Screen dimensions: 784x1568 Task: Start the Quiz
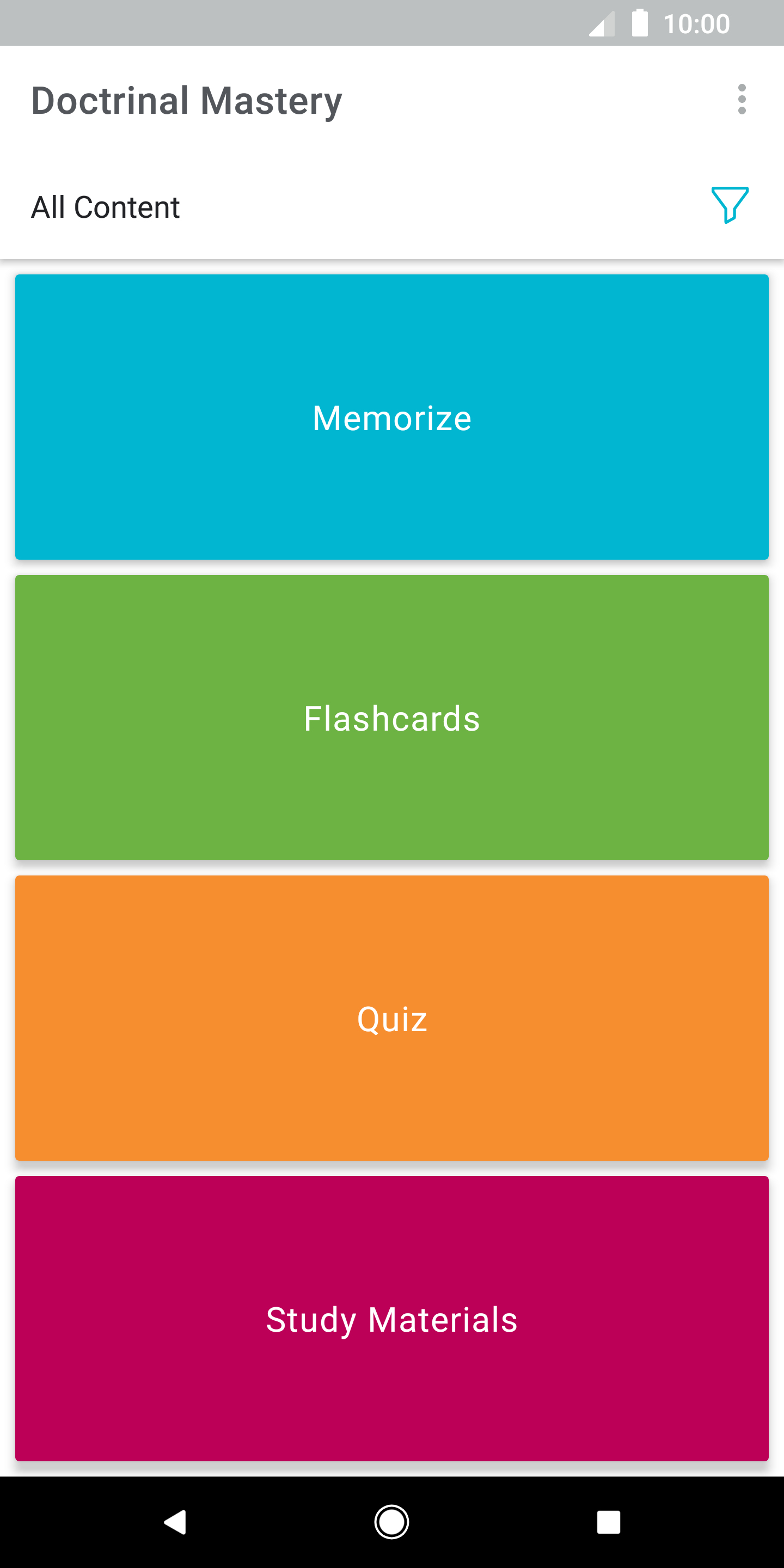(x=392, y=1018)
